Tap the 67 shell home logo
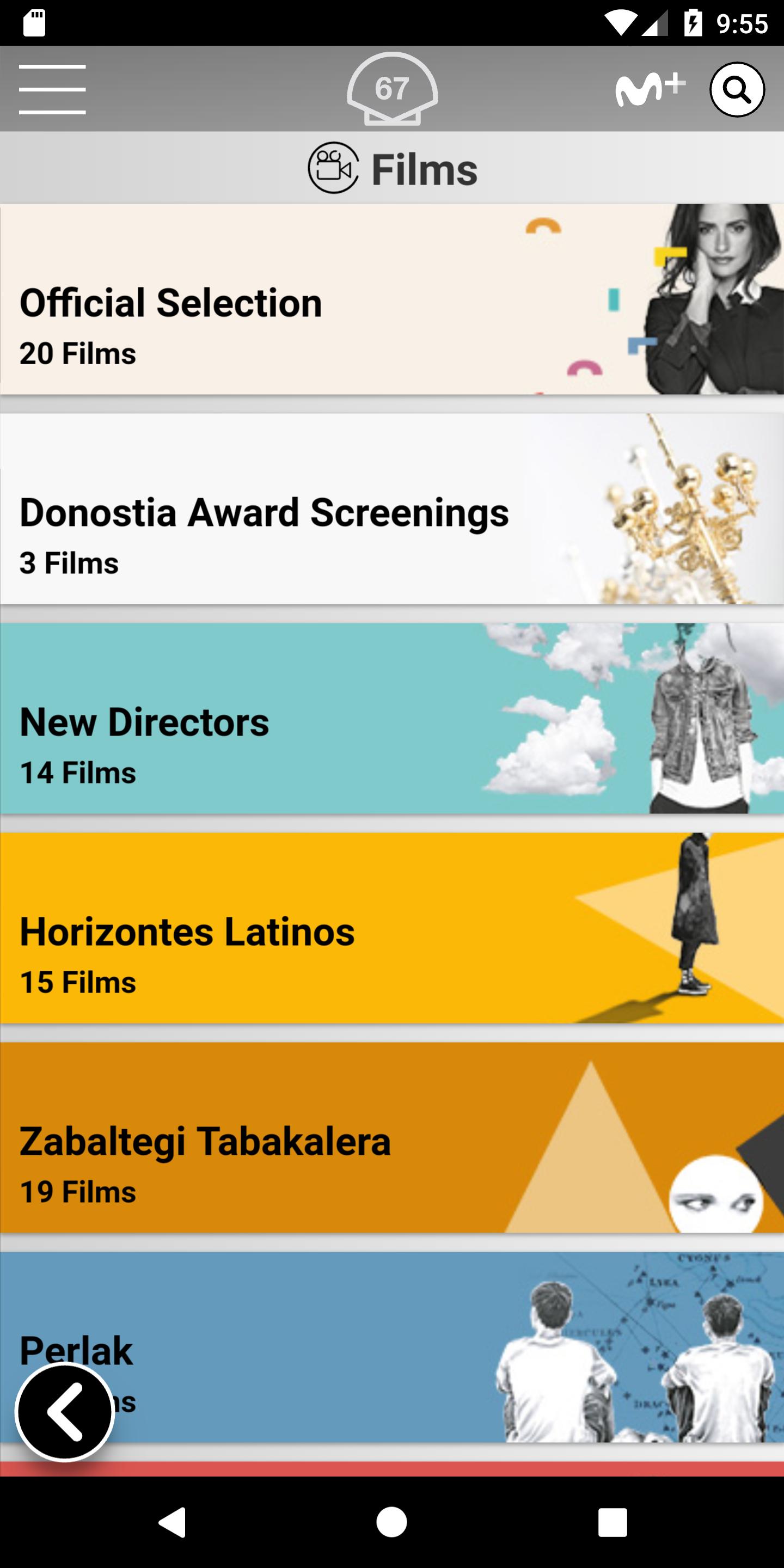The image size is (784, 1568). click(x=392, y=89)
